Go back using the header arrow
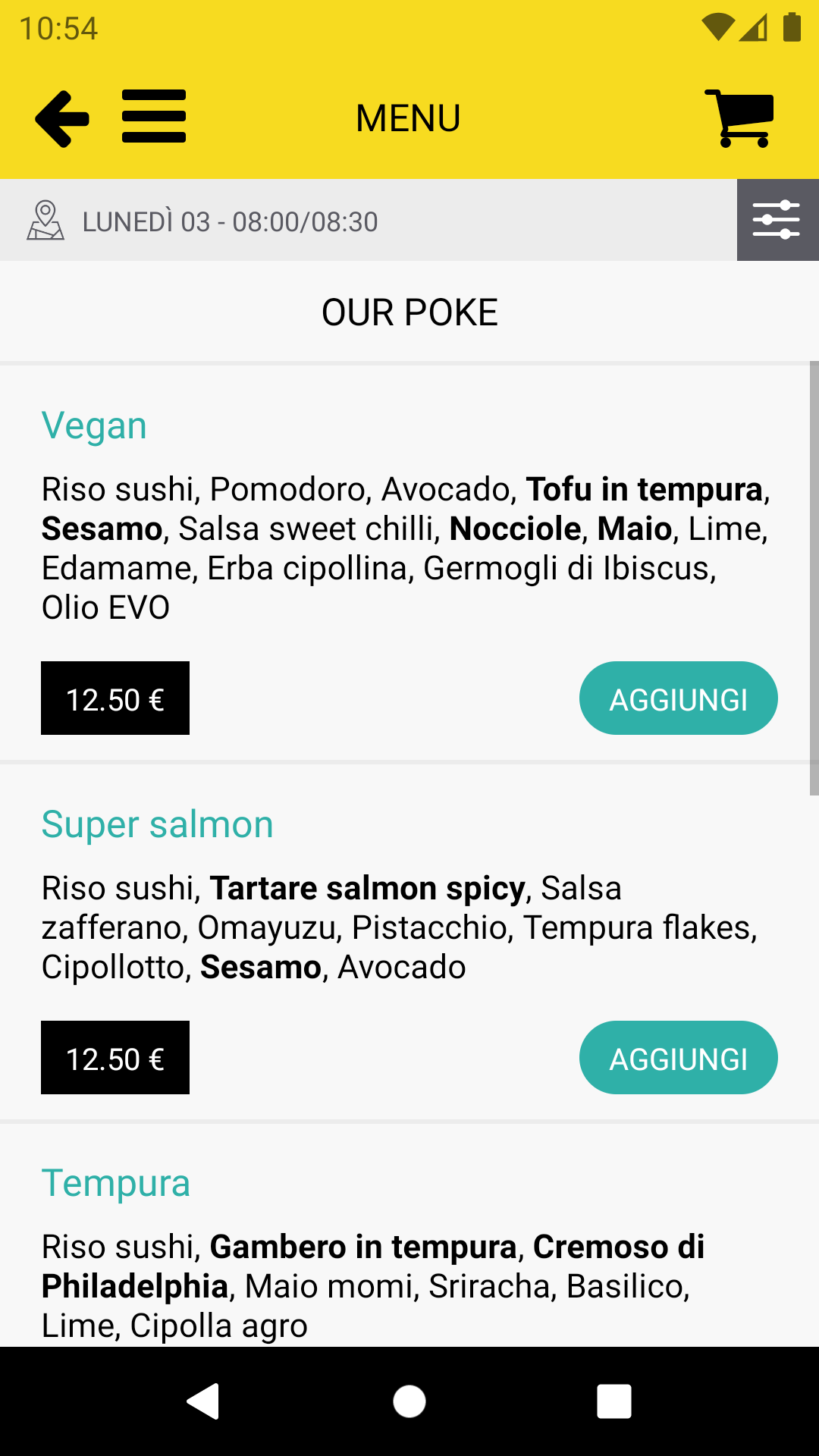819x1456 pixels. pos(62,118)
